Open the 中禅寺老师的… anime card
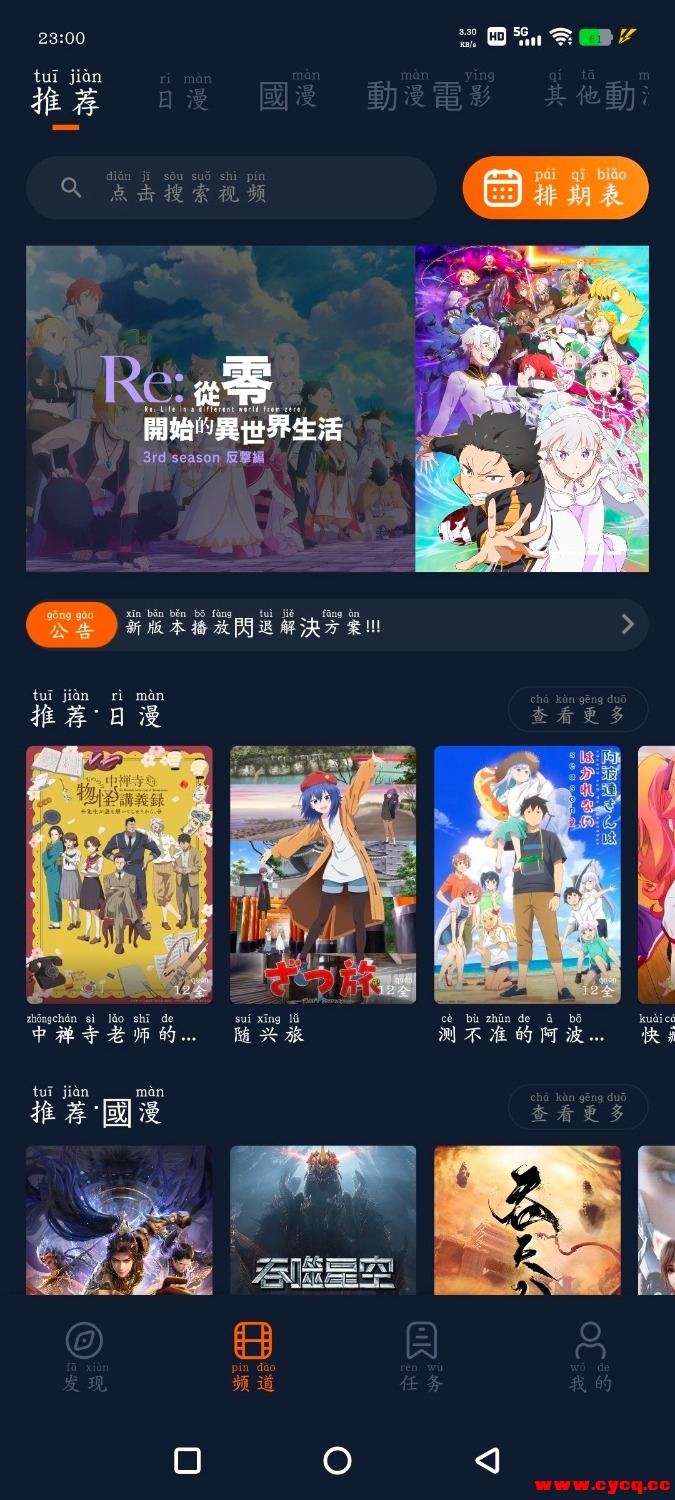The image size is (675, 1500). click(119, 875)
